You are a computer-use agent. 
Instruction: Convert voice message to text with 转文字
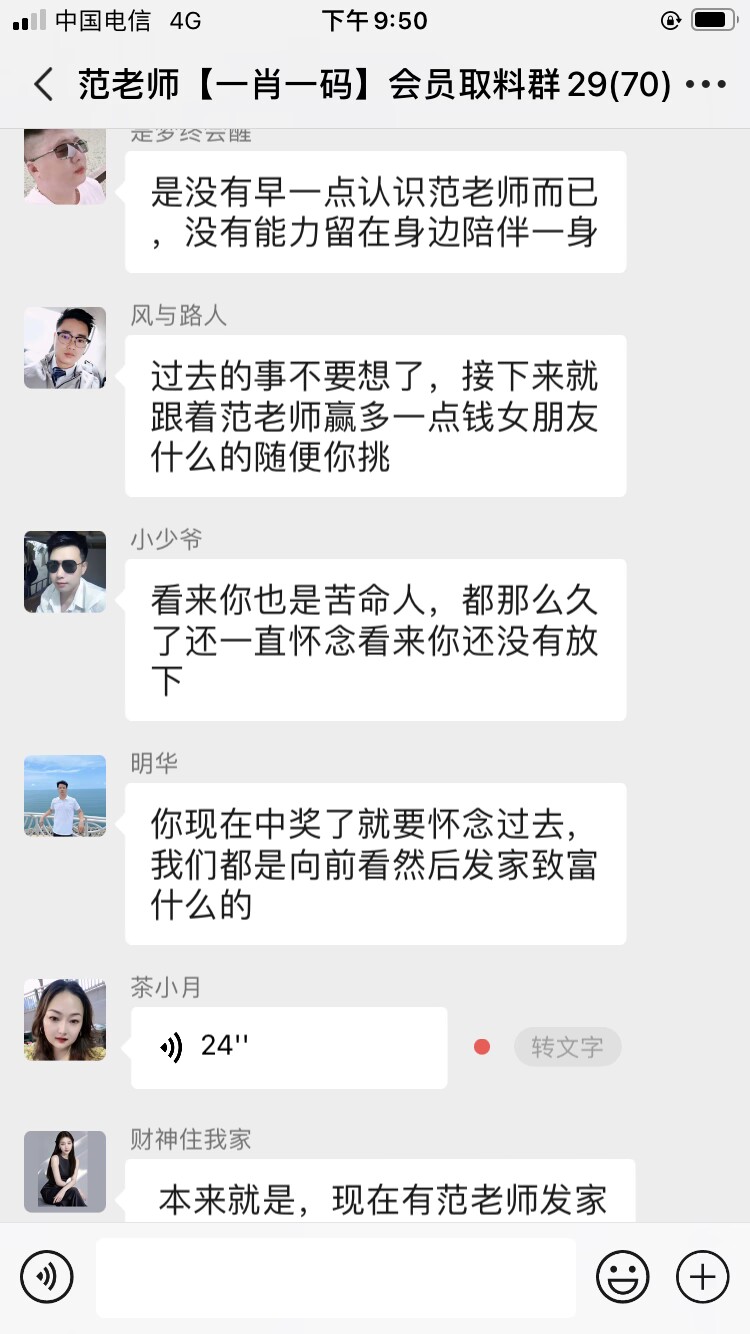[x=567, y=1047]
